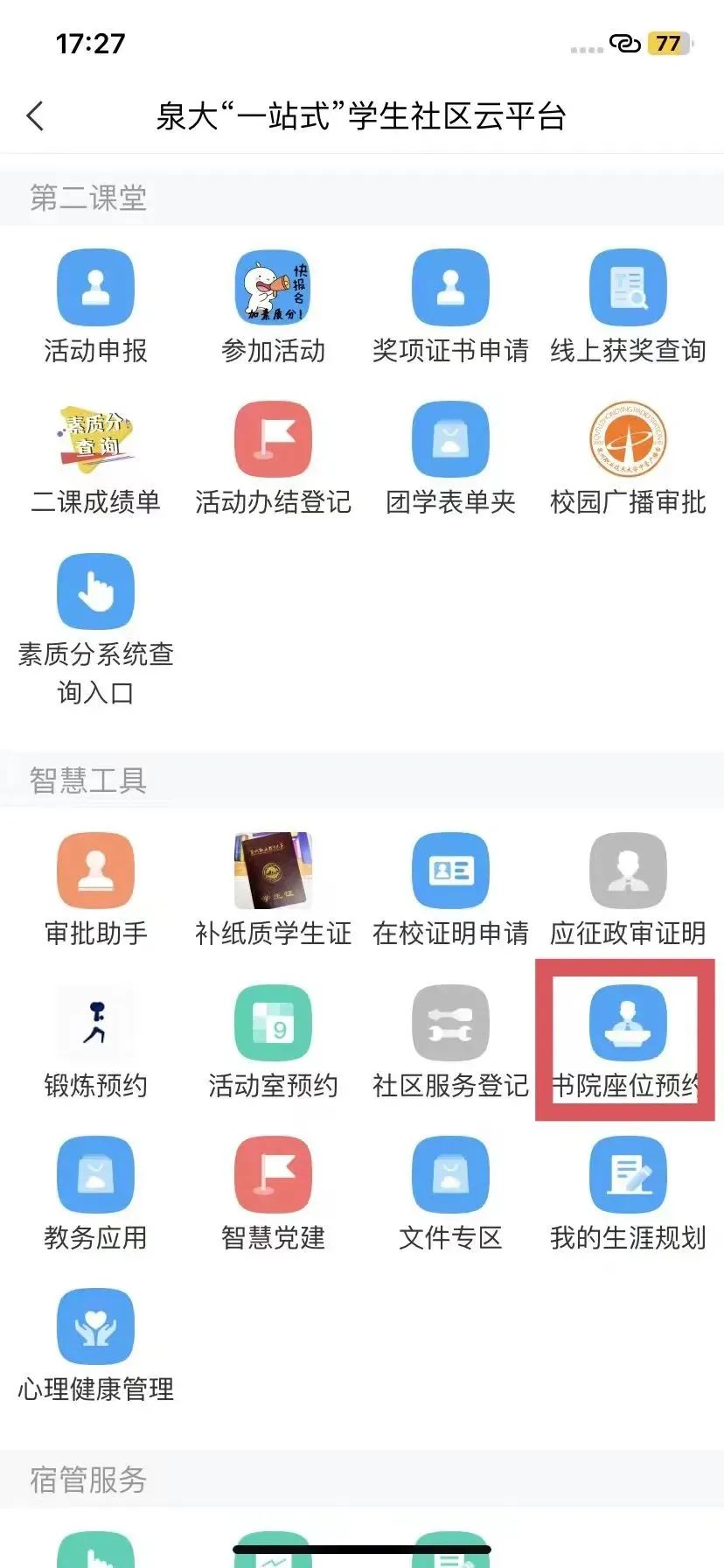The image size is (724, 1568).
Task: Open 我的生涯规划 career planning
Action: point(628,1174)
